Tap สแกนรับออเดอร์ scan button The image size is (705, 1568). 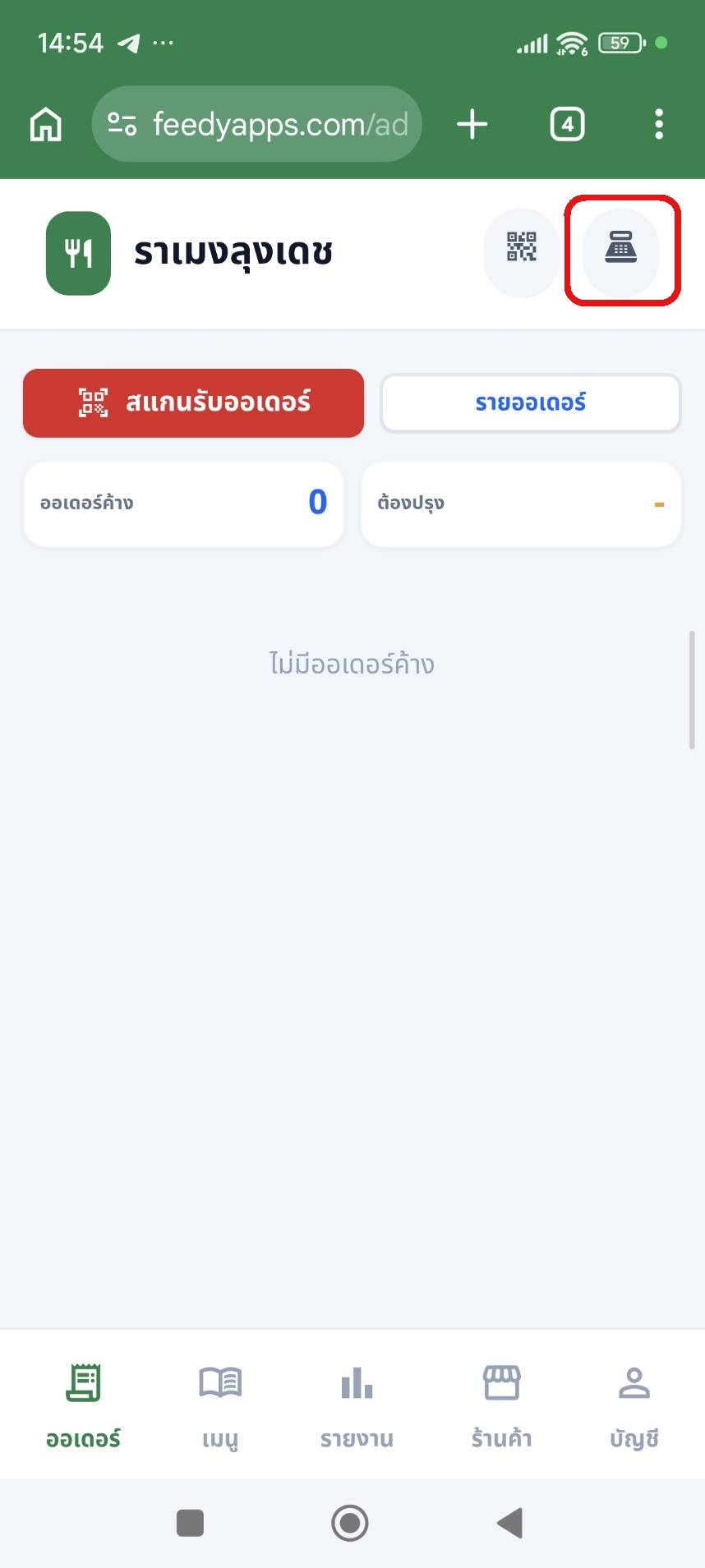[x=193, y=402]
